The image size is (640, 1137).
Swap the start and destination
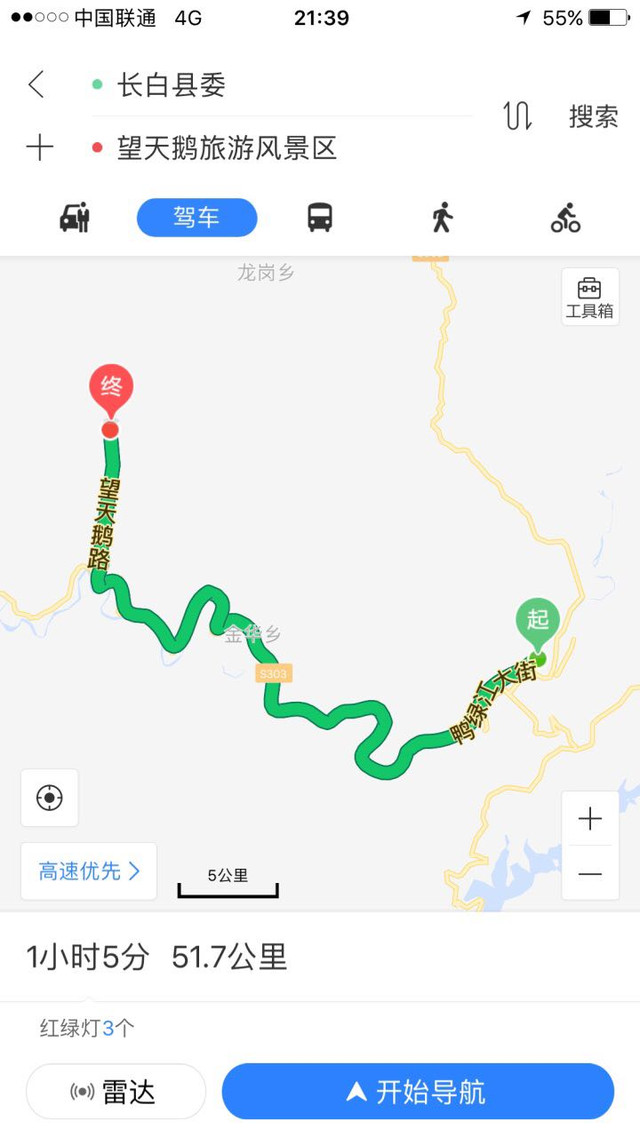(517, 116)
